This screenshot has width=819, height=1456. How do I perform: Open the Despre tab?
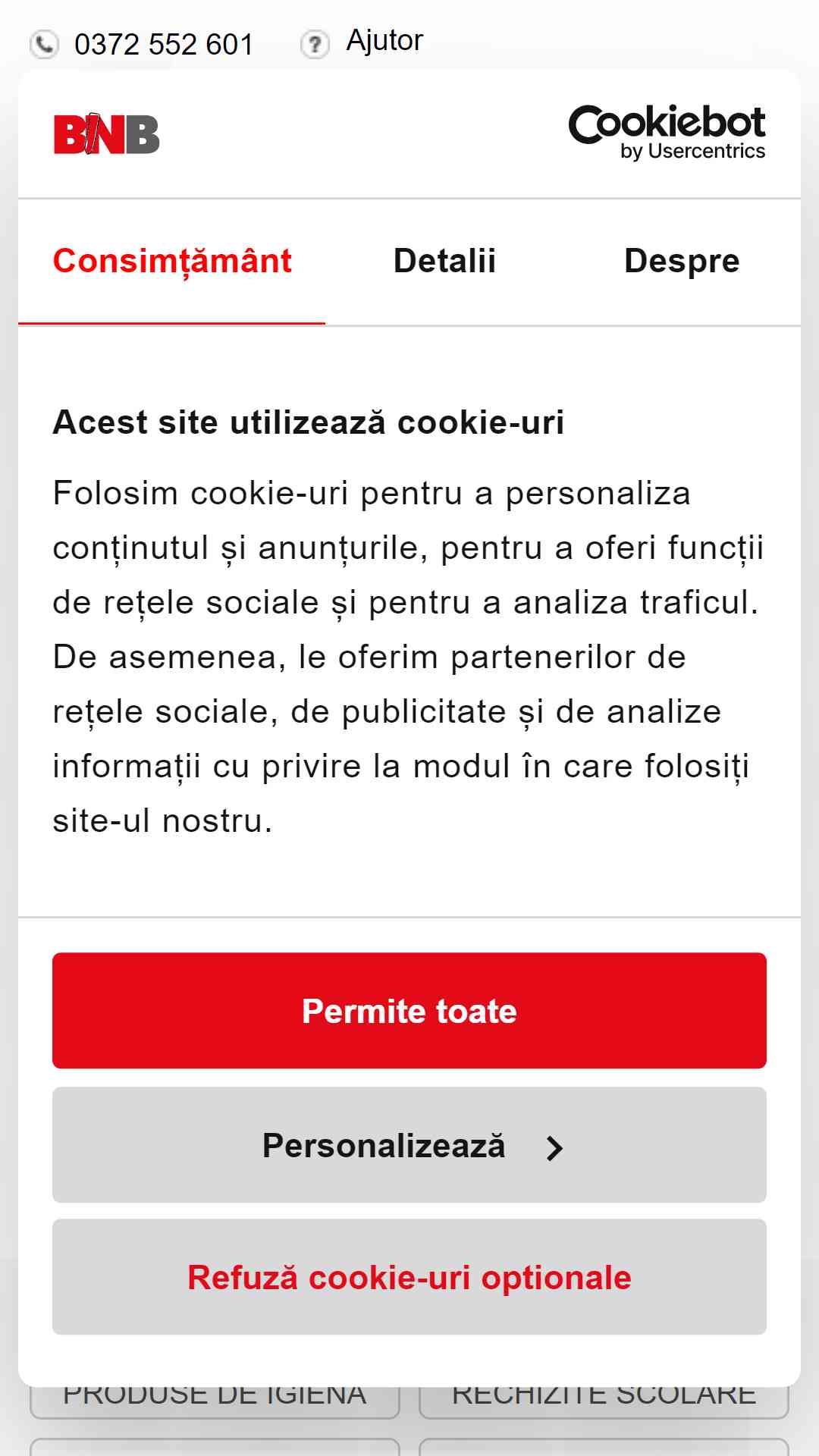click(681, 262)
